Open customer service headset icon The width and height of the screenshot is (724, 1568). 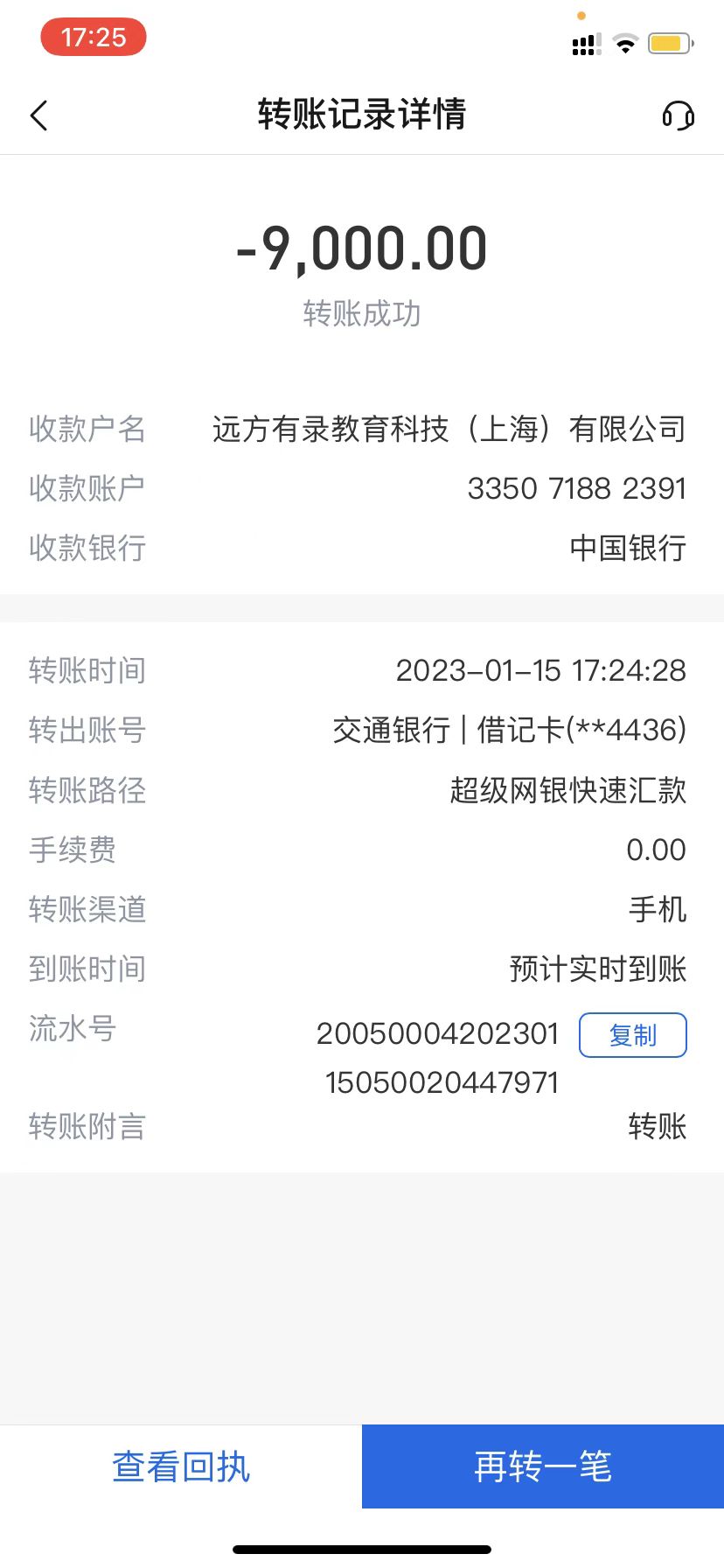coord(678,115)
